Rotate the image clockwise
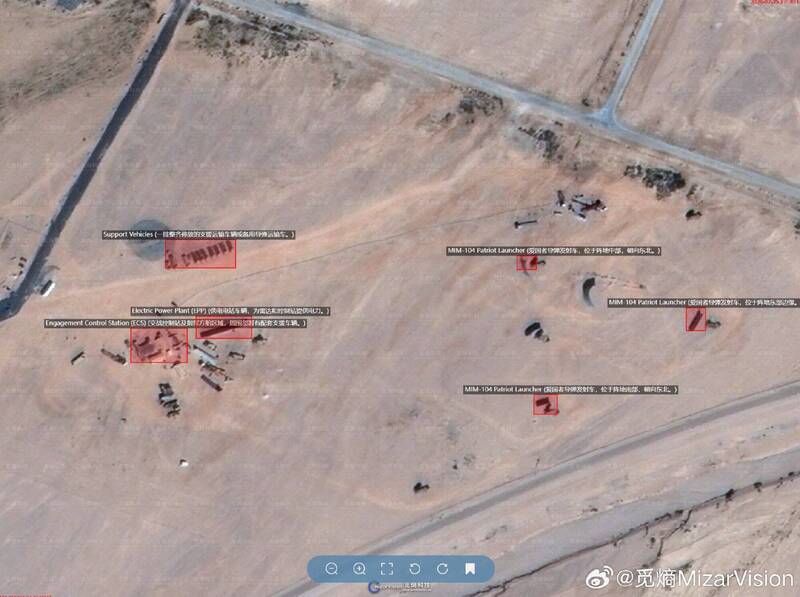800x597 pixels. tap(442, 569)
